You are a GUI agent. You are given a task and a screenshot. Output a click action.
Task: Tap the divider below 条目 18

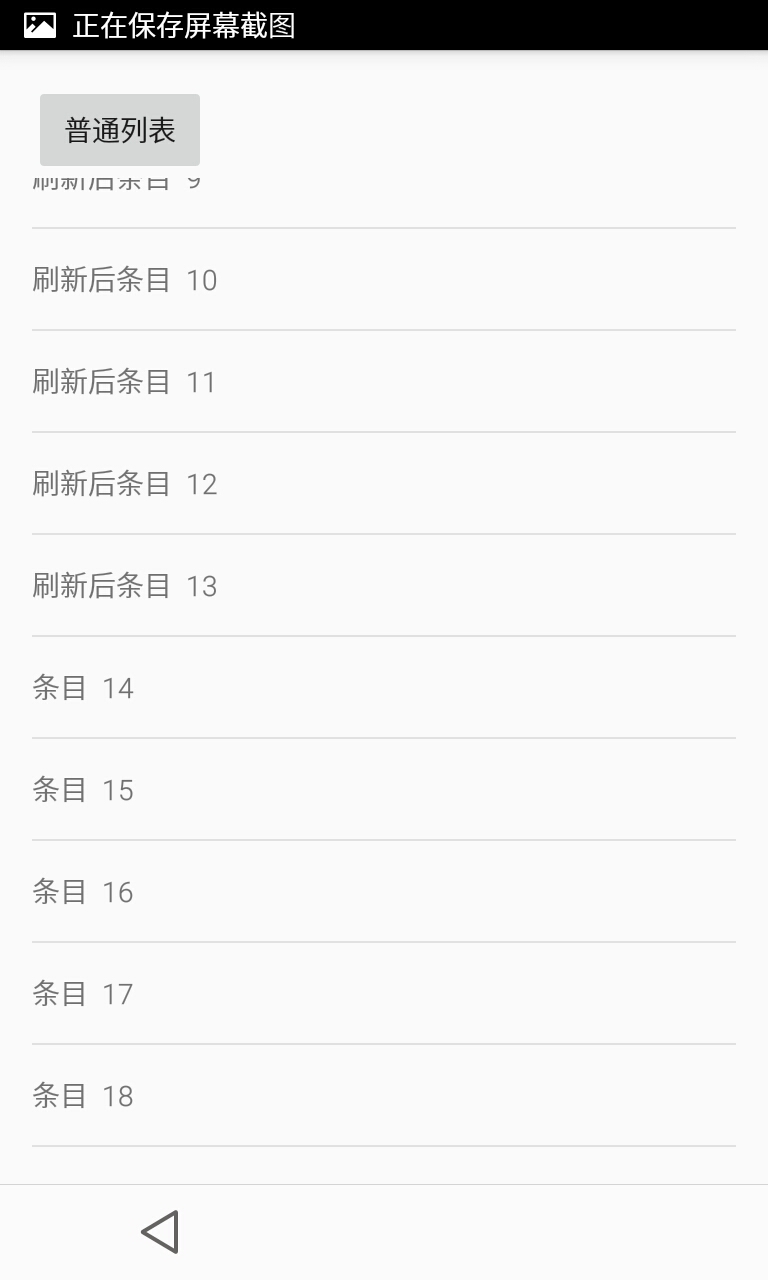(384, 1146)
